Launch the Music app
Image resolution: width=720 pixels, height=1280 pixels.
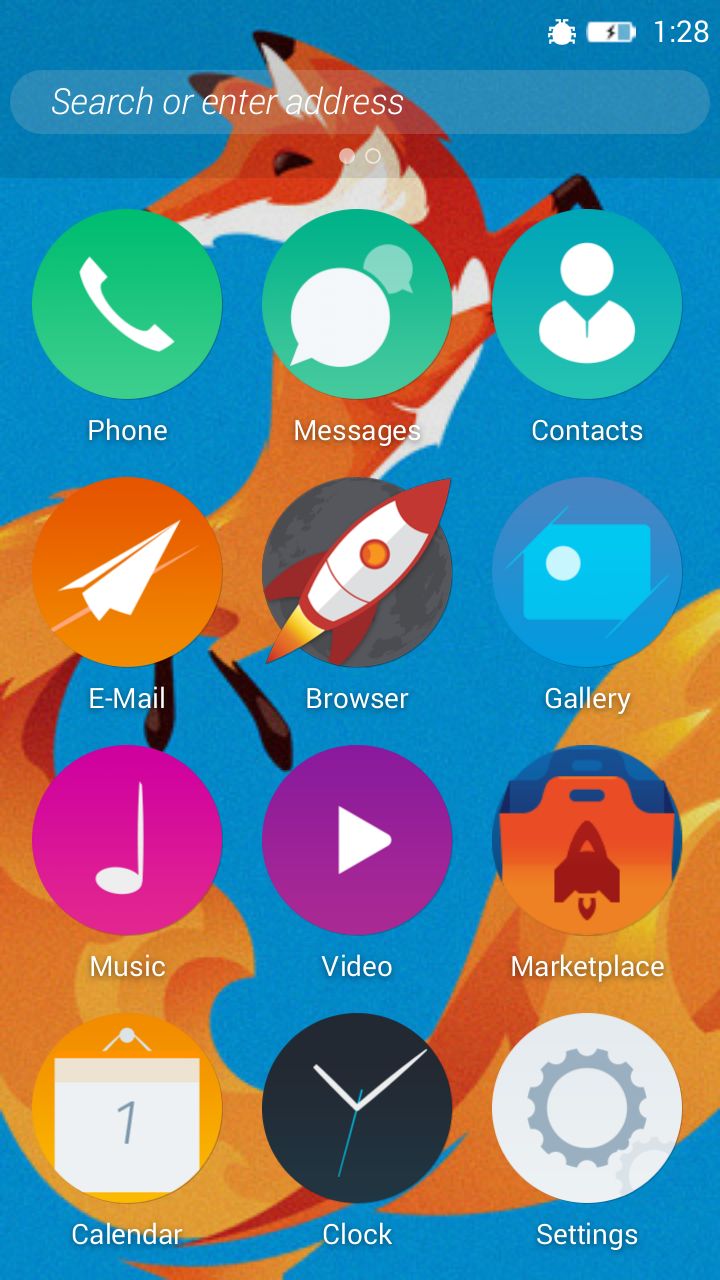(127, 840)
